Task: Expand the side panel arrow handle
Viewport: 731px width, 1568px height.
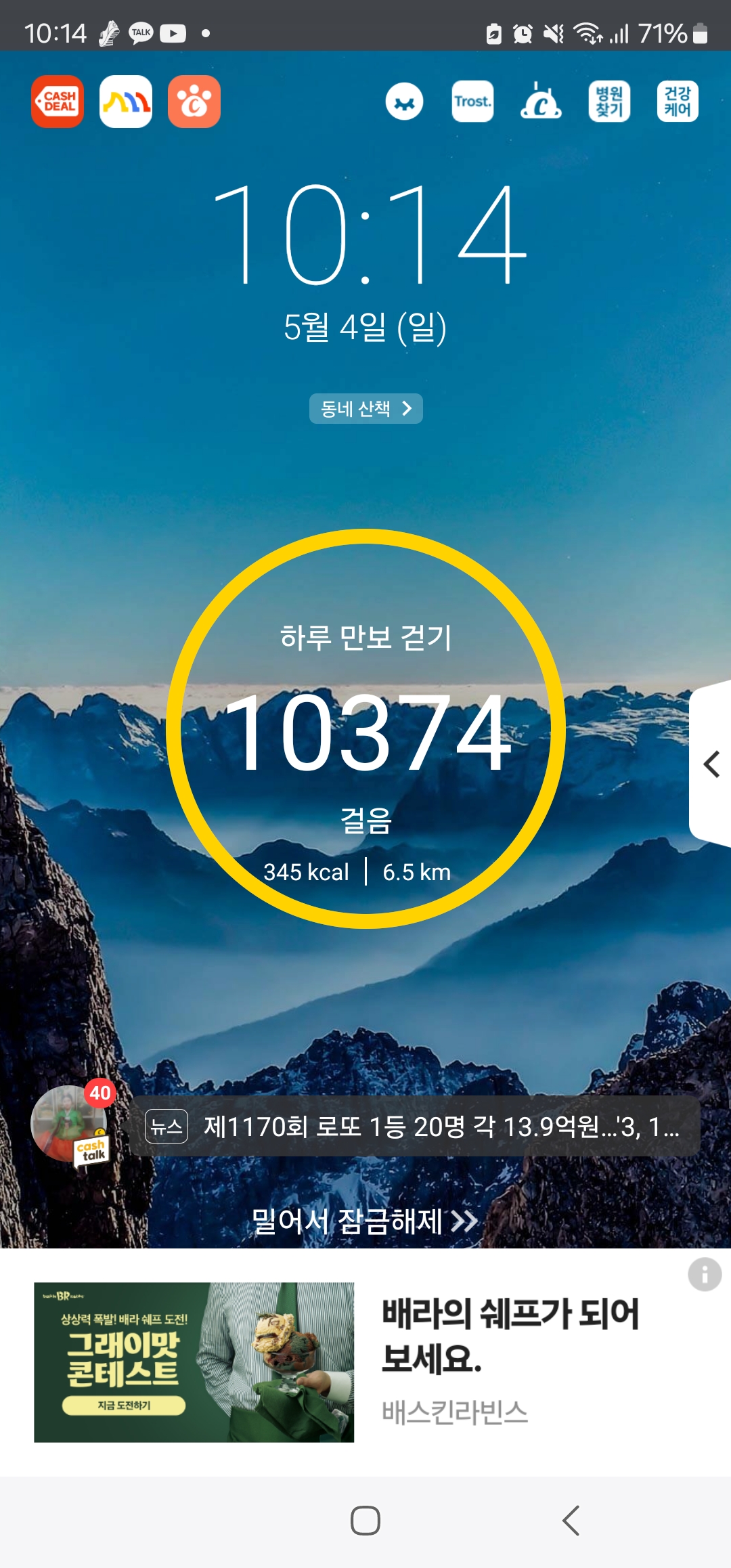Action: pyautogui.click(x=711, y=764)
